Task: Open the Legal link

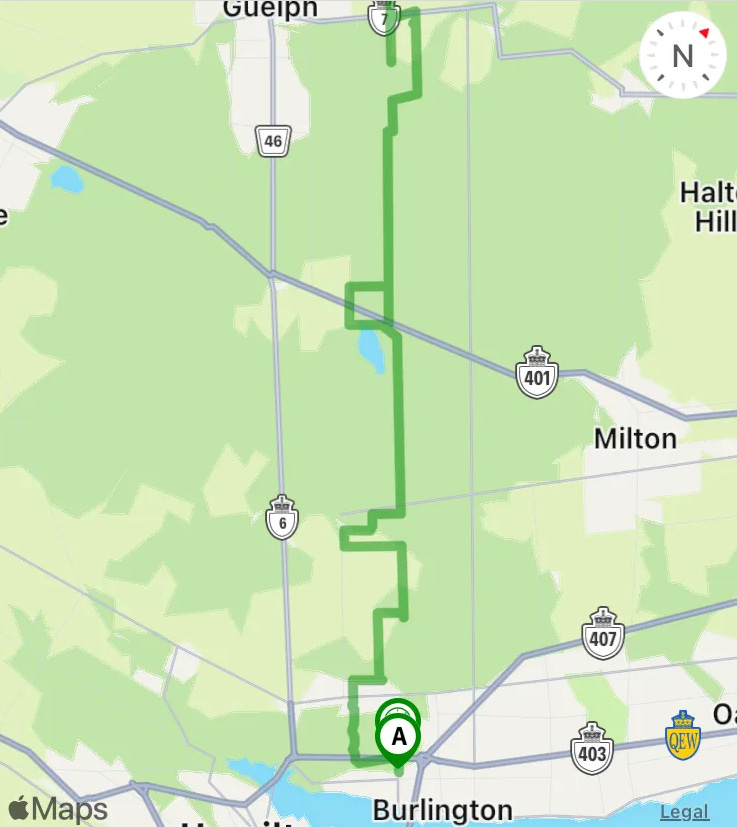Action: 684,811
